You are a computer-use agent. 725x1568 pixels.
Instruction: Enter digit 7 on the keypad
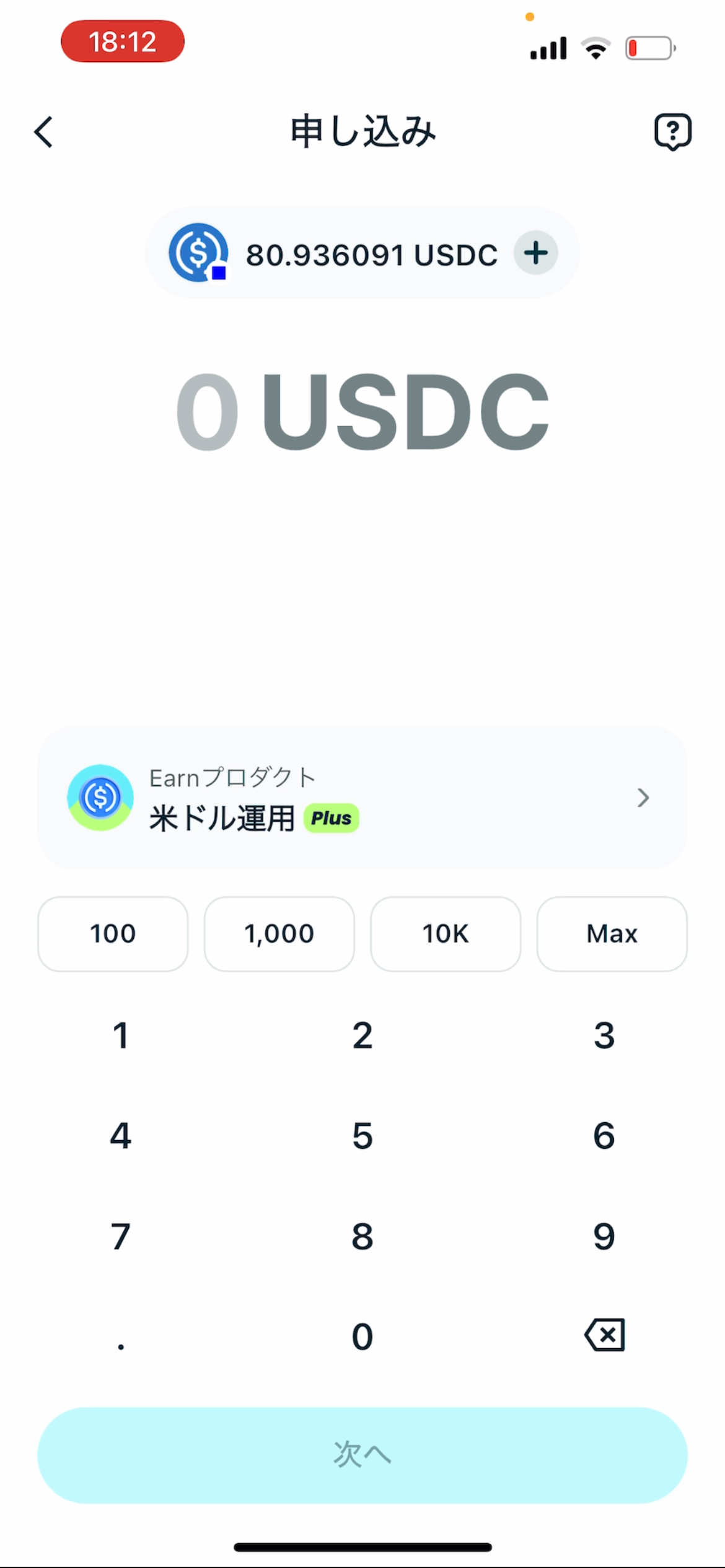(x=121, y=1236)
